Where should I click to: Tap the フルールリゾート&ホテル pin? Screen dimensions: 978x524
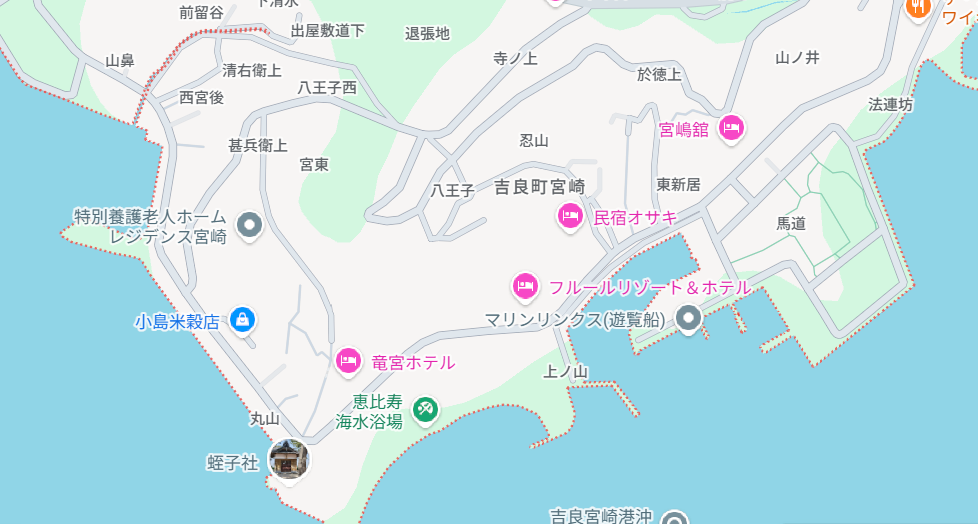pyautogui.click(x=525, y=288)
